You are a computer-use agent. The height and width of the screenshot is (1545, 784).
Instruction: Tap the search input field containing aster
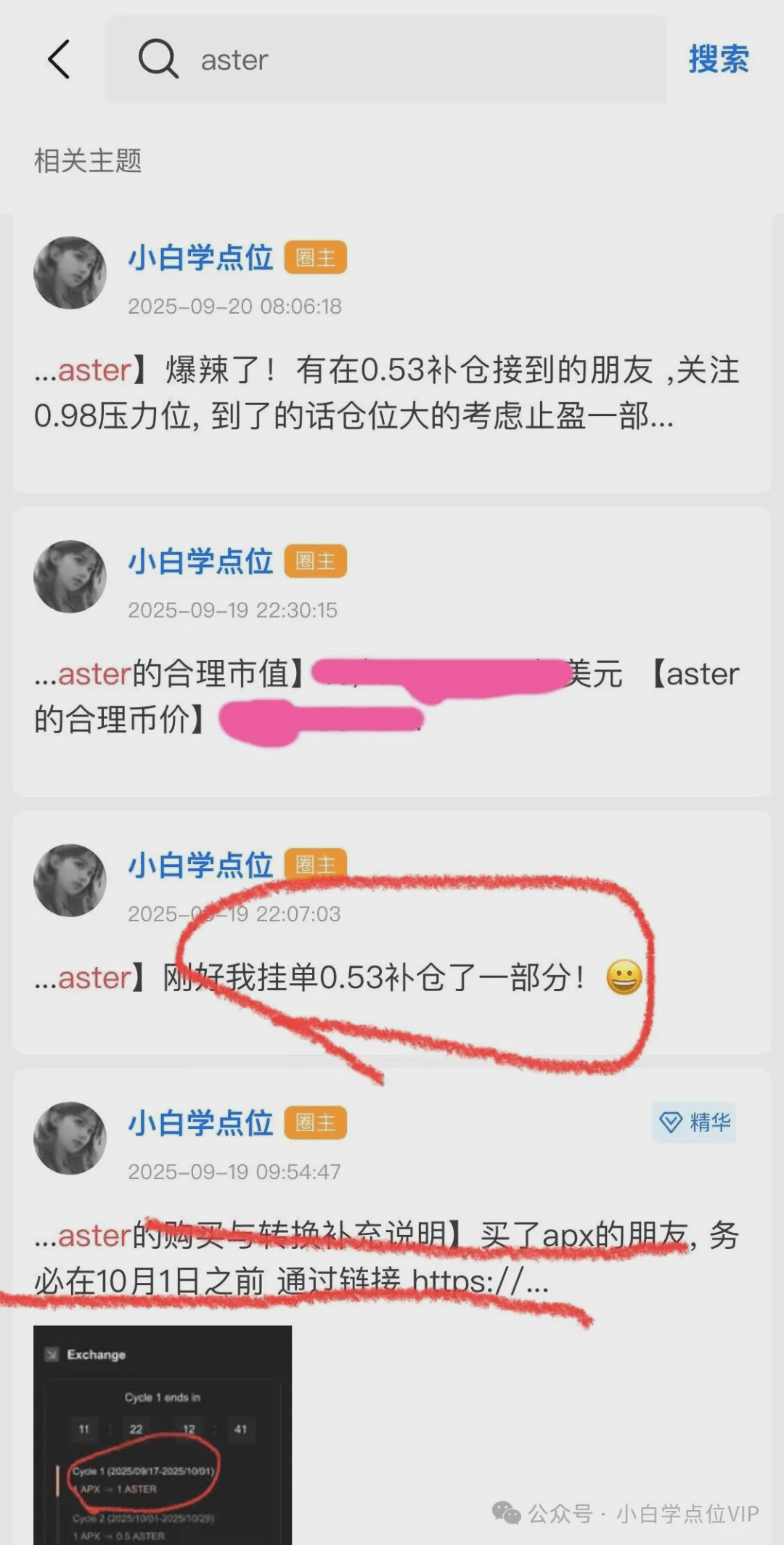tap(327, 60)
